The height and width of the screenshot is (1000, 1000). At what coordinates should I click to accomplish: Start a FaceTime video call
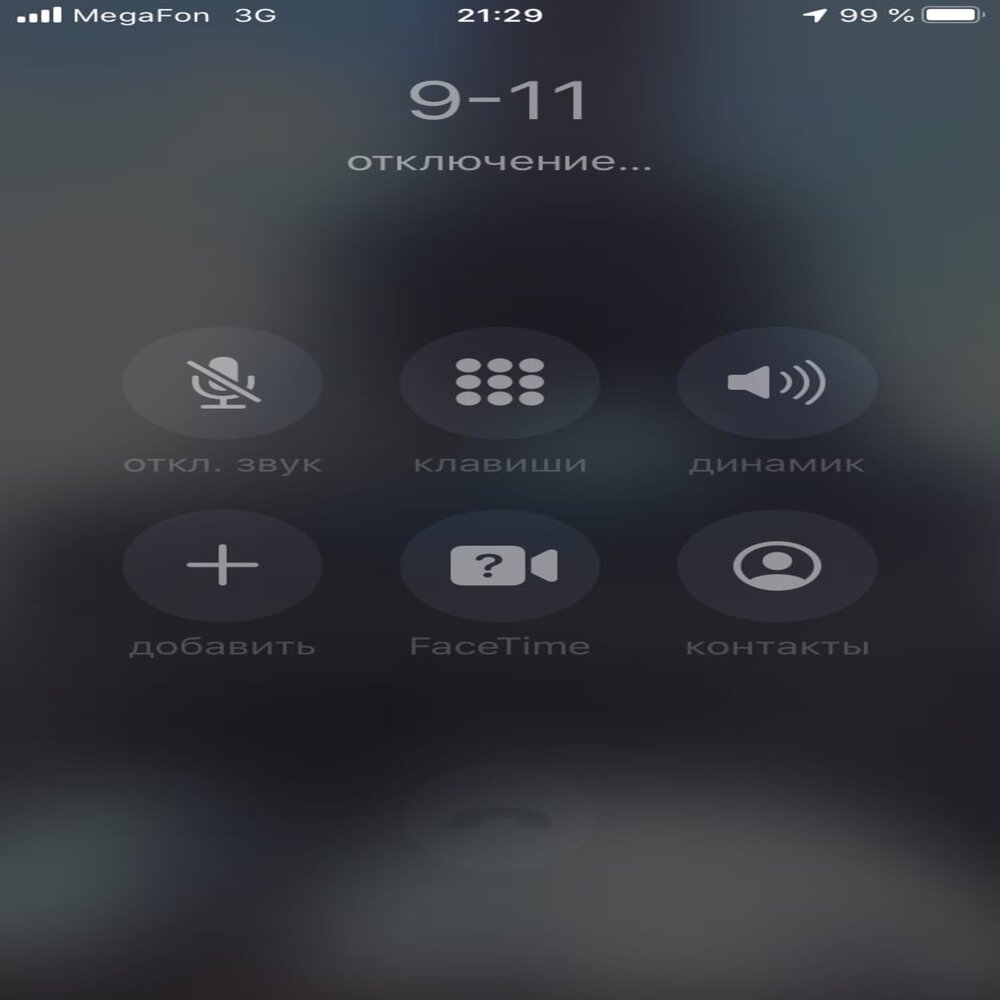499,566
